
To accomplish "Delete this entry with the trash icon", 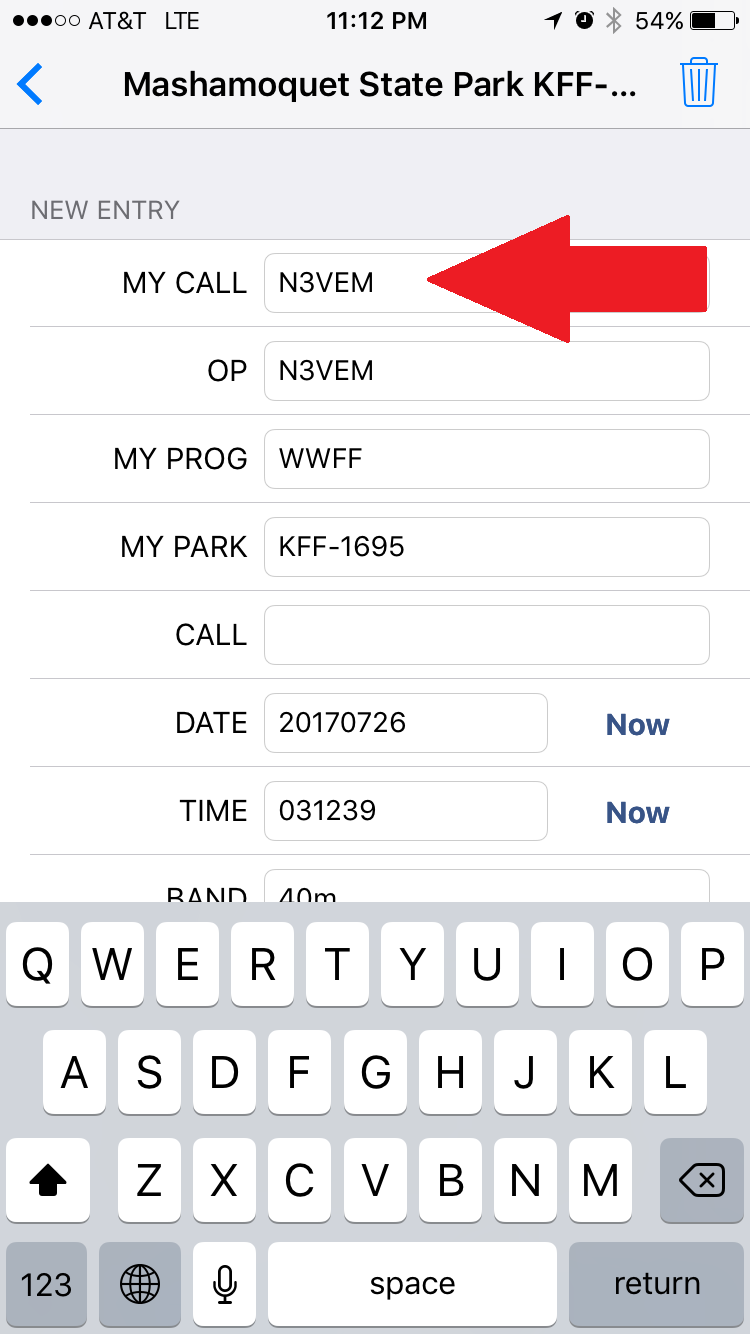I will 699,83.
